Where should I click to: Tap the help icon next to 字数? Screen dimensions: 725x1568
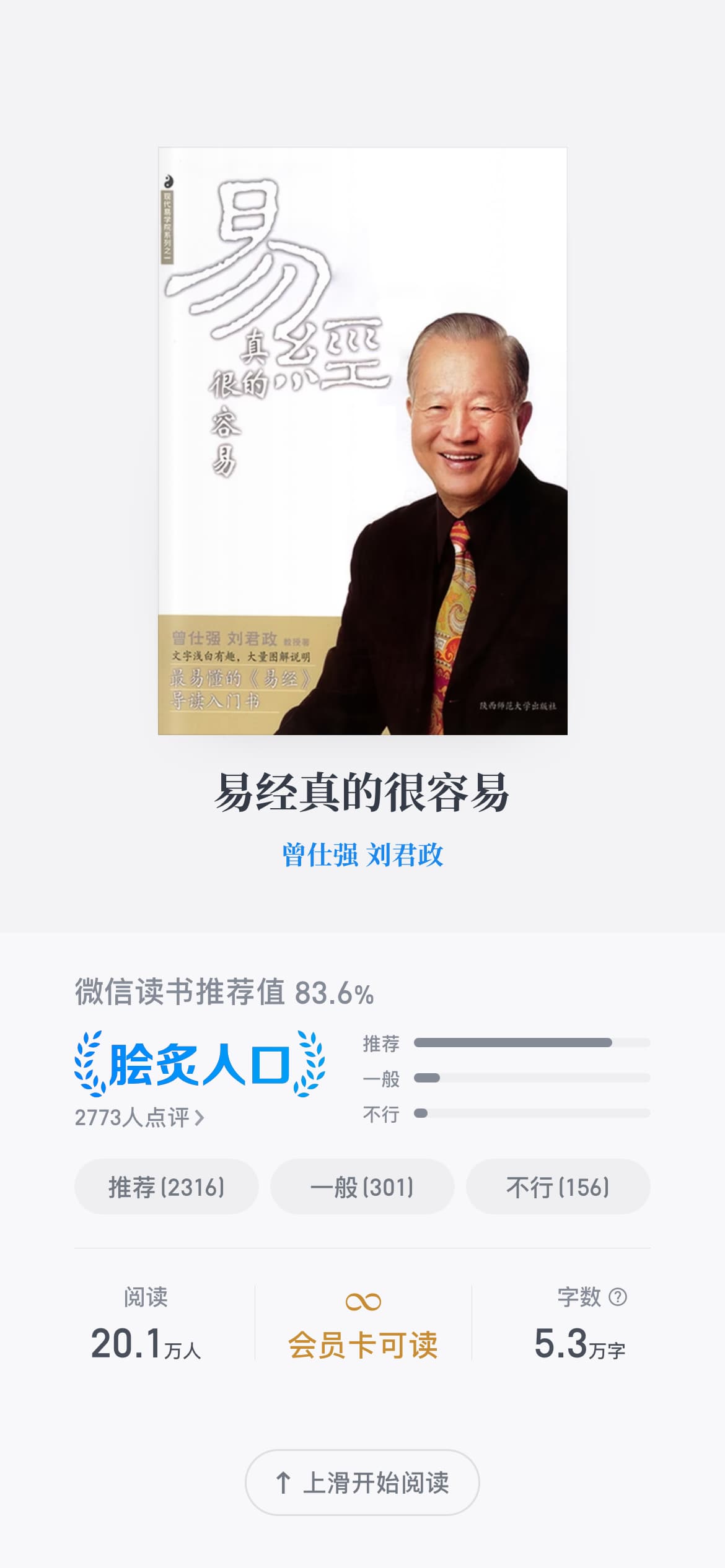tap(618, 1296)
